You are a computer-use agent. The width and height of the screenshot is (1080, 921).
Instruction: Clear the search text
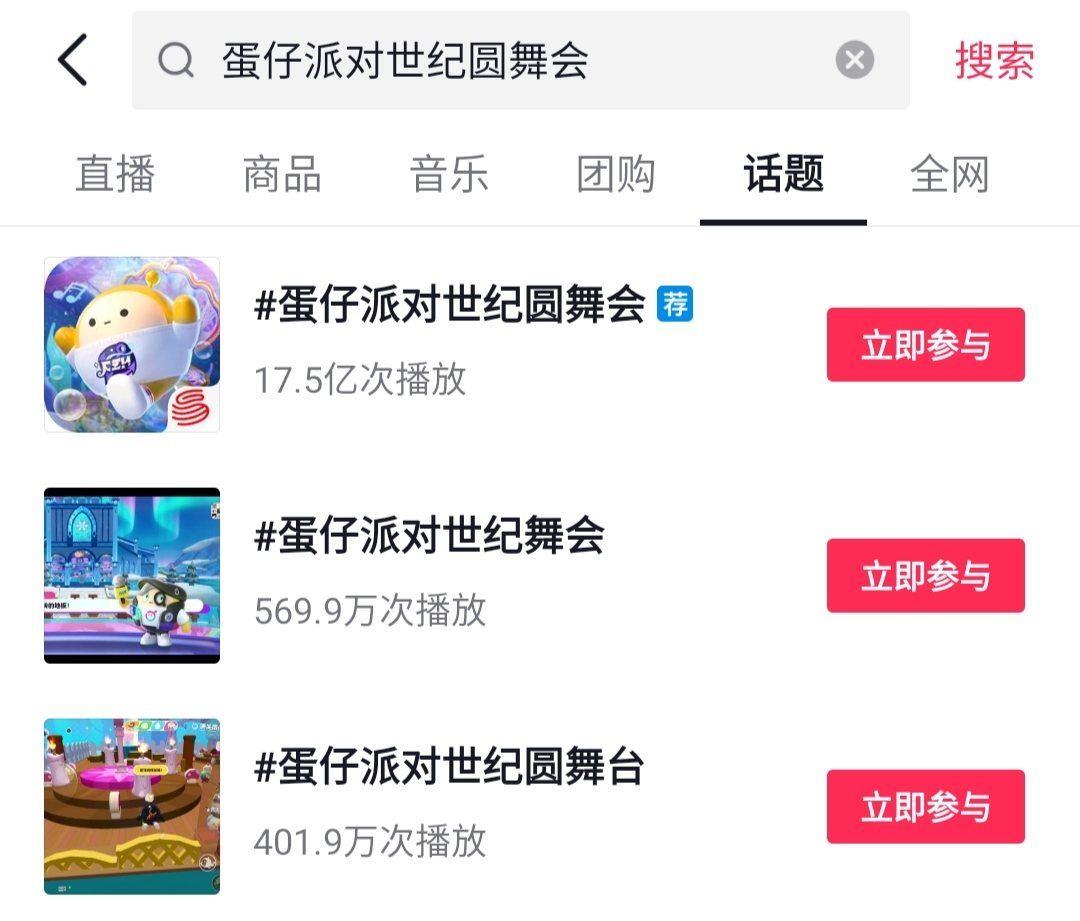click(854, 61)
